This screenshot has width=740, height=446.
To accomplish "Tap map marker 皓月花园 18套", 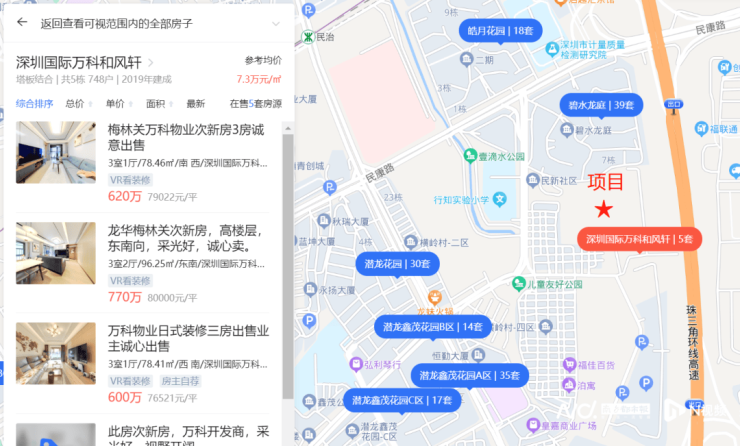I will pyautogui.click(x=501, y=30).
